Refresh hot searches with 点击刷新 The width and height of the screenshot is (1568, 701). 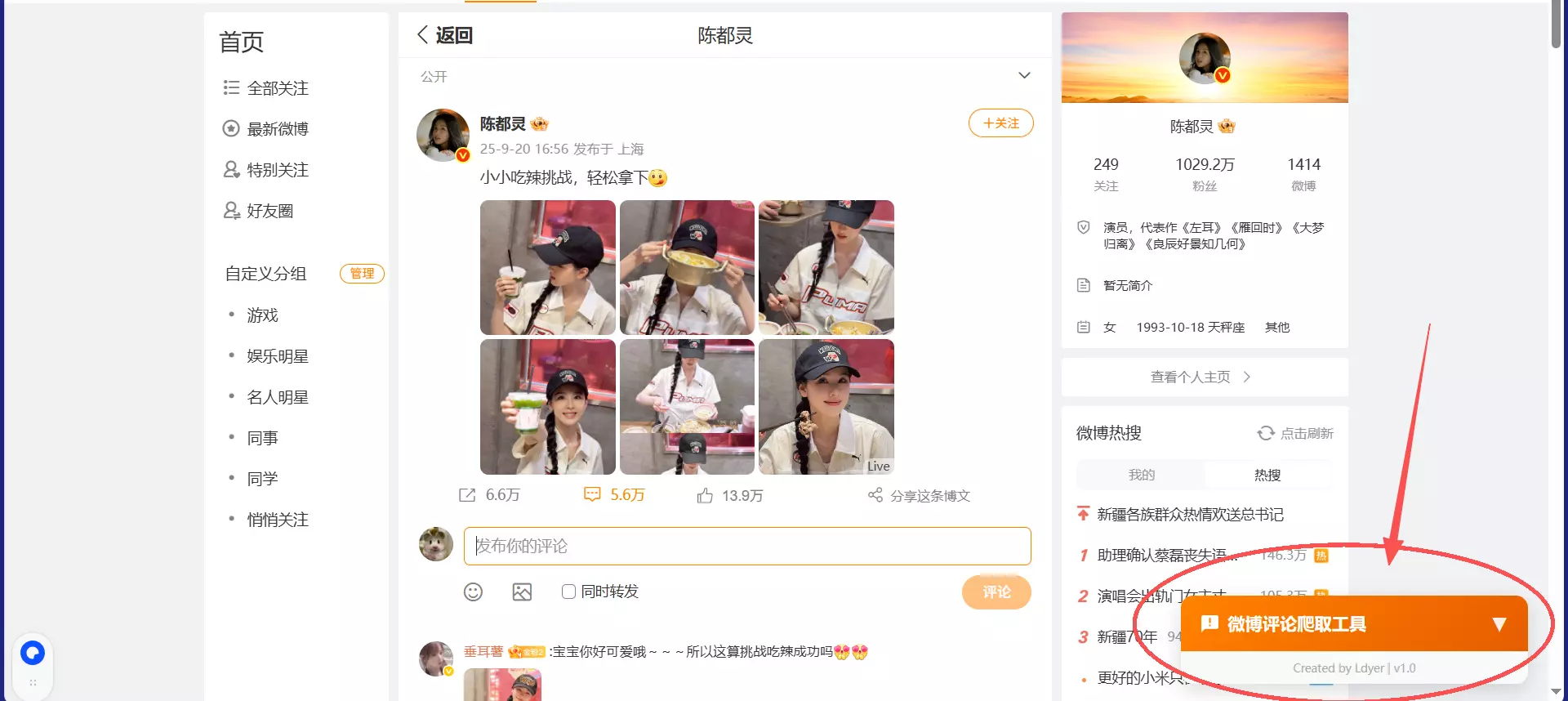point(1295,433)
